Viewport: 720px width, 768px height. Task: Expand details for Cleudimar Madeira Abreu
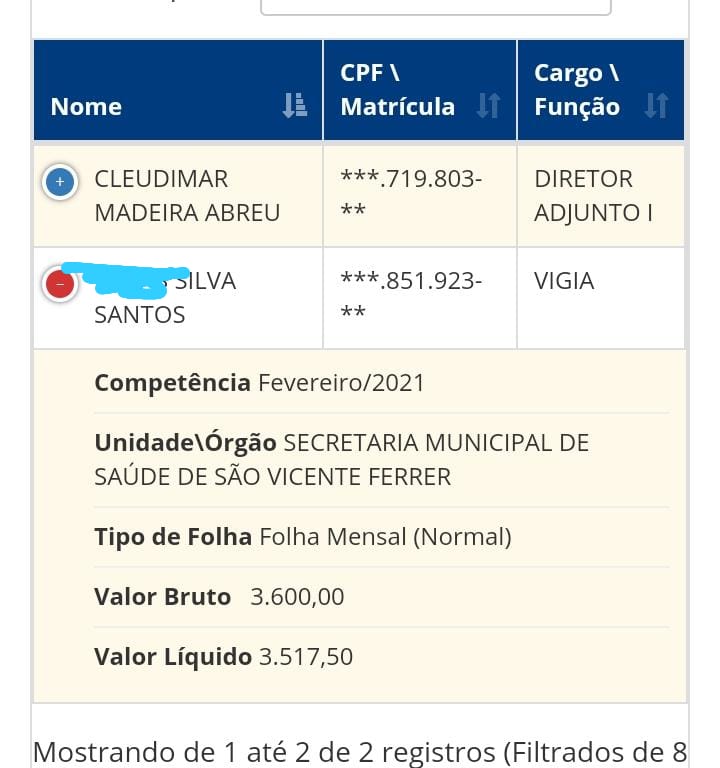pos(60,182)
